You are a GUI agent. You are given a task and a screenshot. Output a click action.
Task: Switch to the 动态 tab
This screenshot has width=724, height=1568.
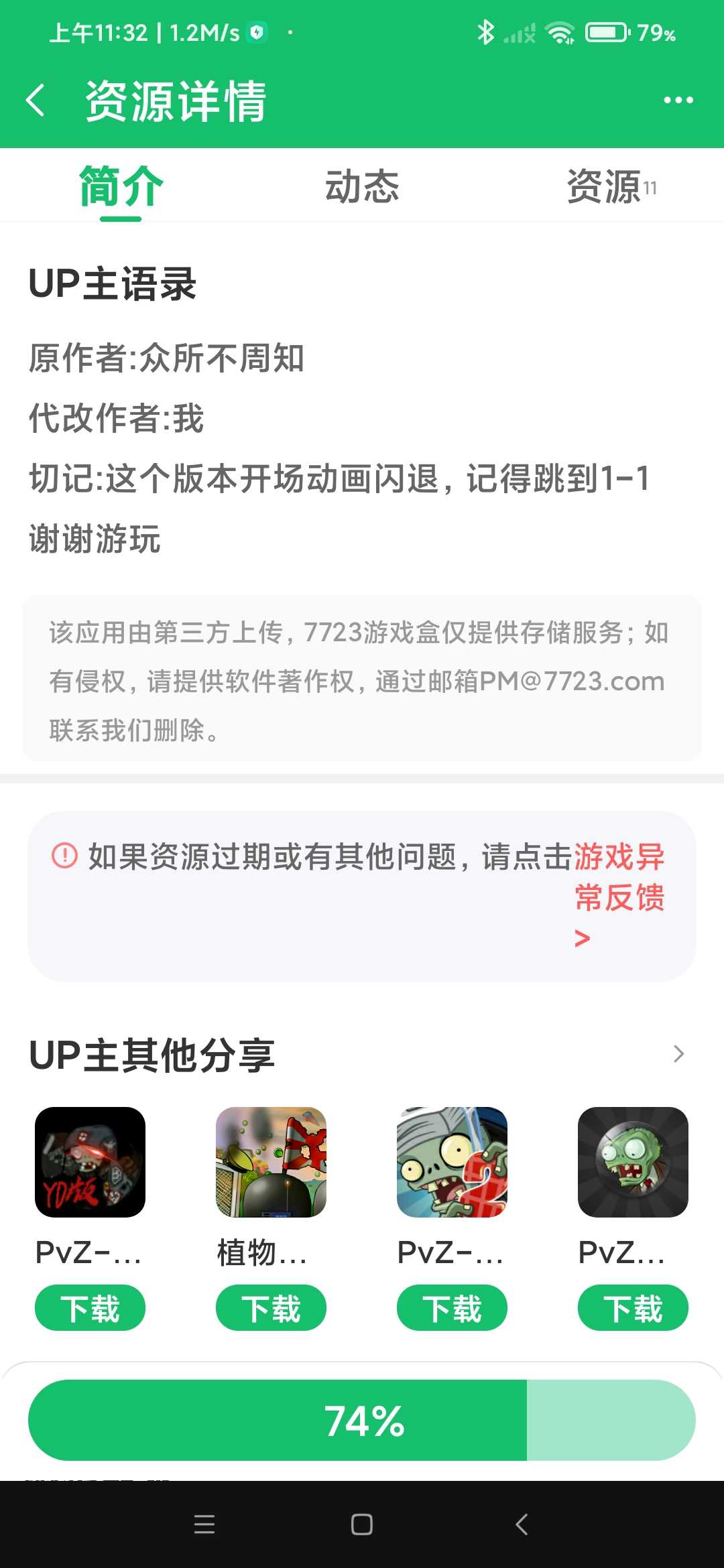tap(362, 186)
